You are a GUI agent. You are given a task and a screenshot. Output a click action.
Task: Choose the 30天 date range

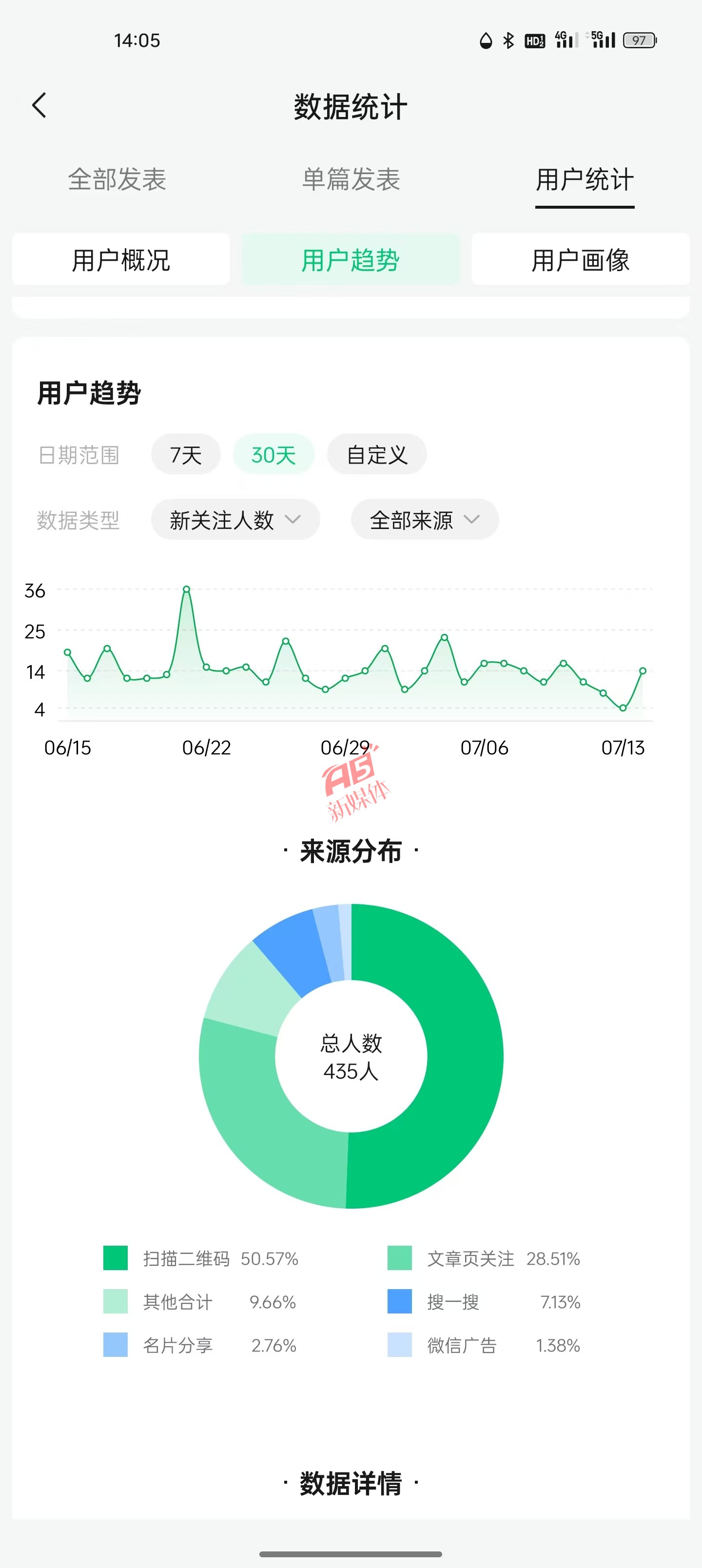tap(273, 455)
